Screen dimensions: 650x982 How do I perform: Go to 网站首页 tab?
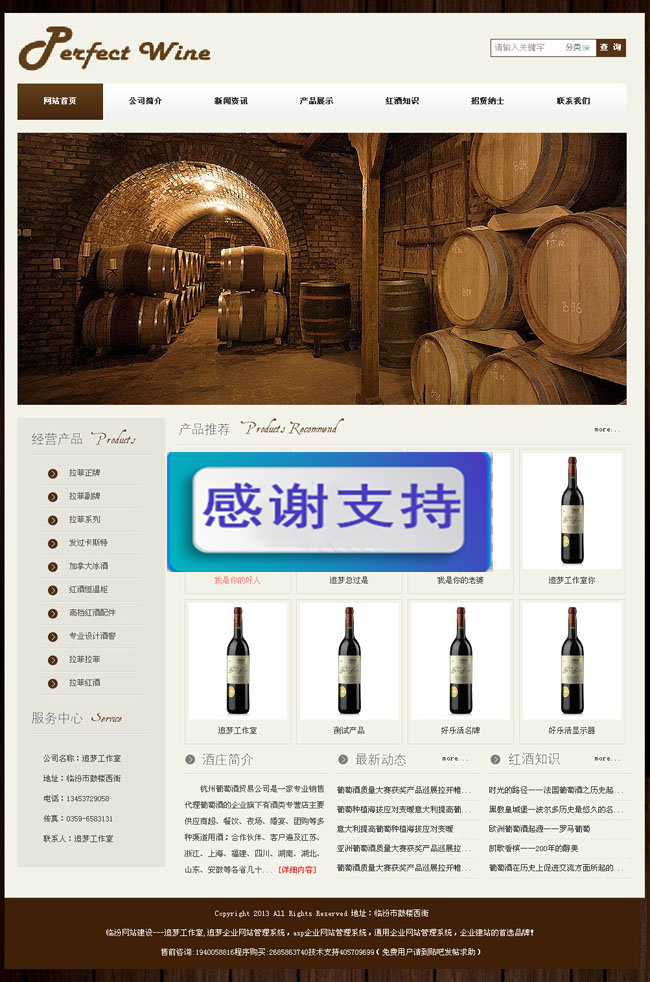tap(60, 101)
